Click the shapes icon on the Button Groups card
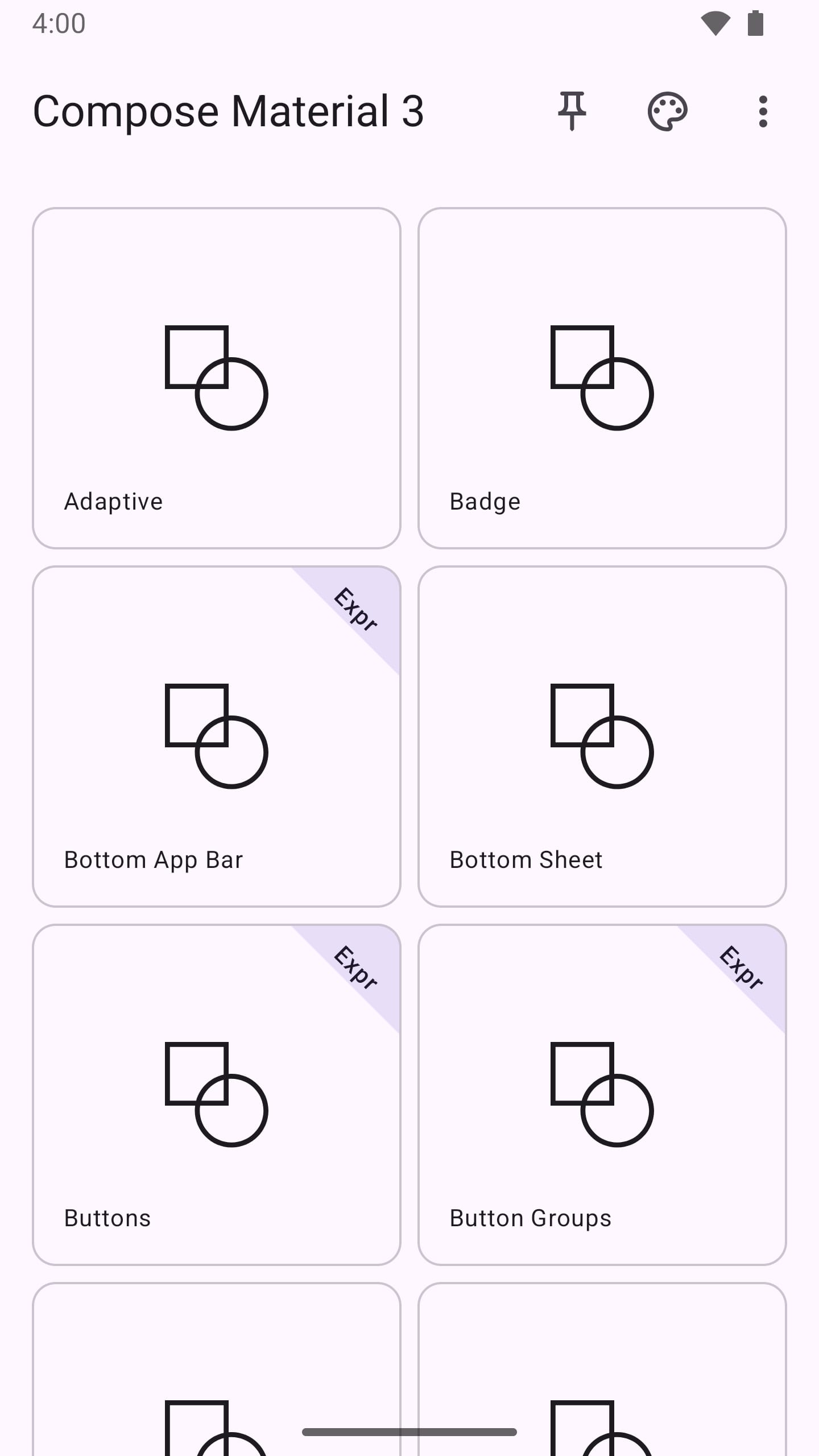Viewport: 819px width, 1456px height. [603, 1095]
